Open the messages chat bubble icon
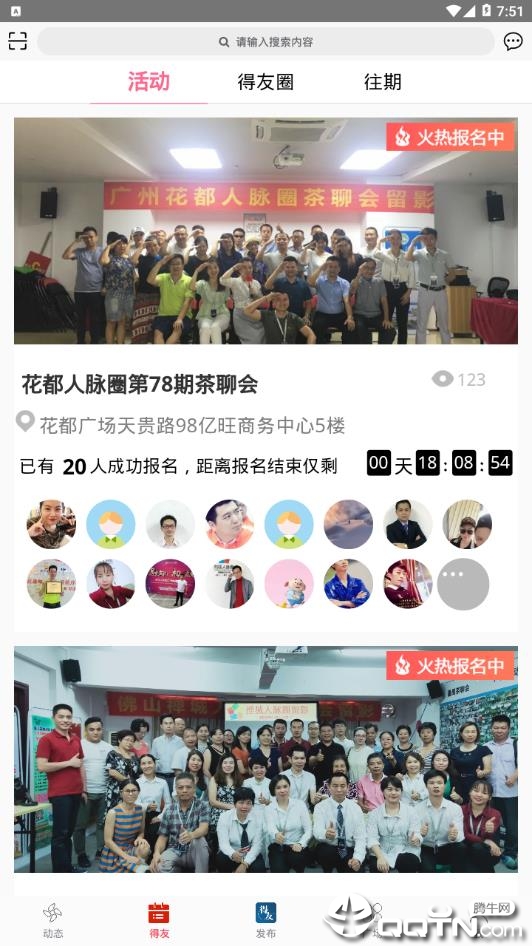532x946 pixels. tap(513, 41)
